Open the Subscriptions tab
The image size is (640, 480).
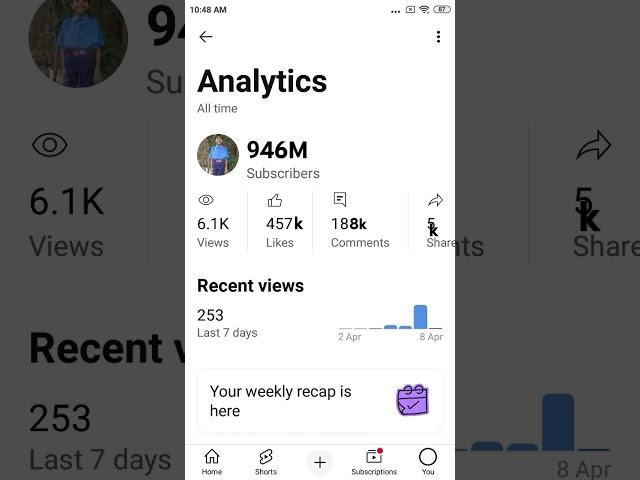(374, 461)
